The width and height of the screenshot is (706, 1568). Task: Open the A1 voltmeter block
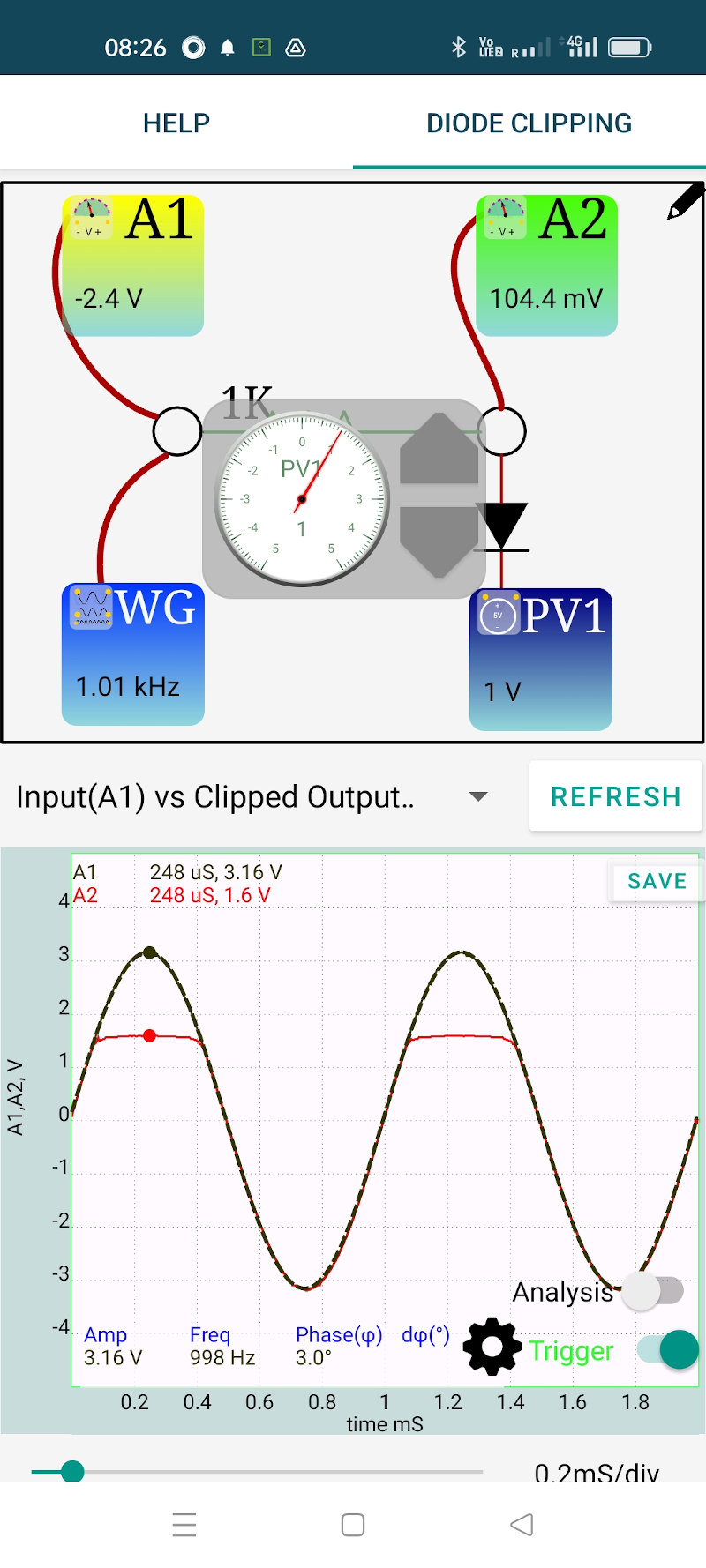[x=133, y=265]
